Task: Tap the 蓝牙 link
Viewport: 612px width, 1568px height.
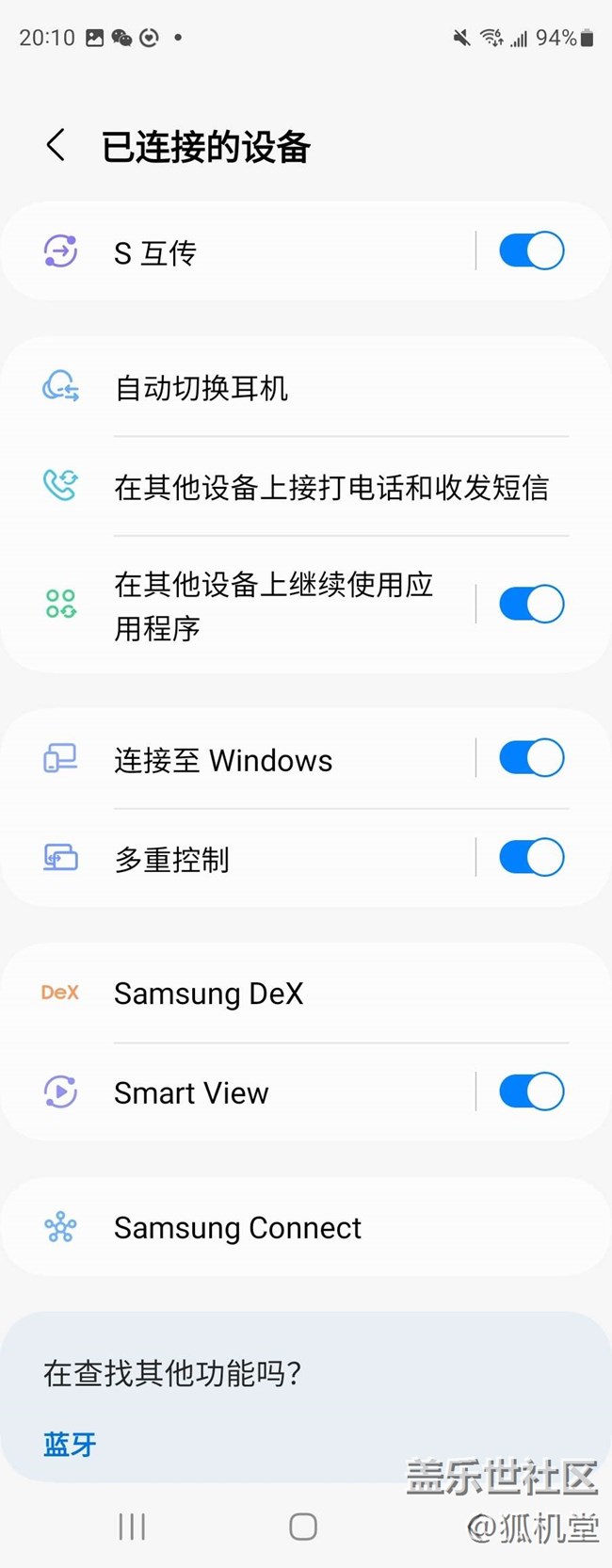Action: click(x=70, y=1444)
